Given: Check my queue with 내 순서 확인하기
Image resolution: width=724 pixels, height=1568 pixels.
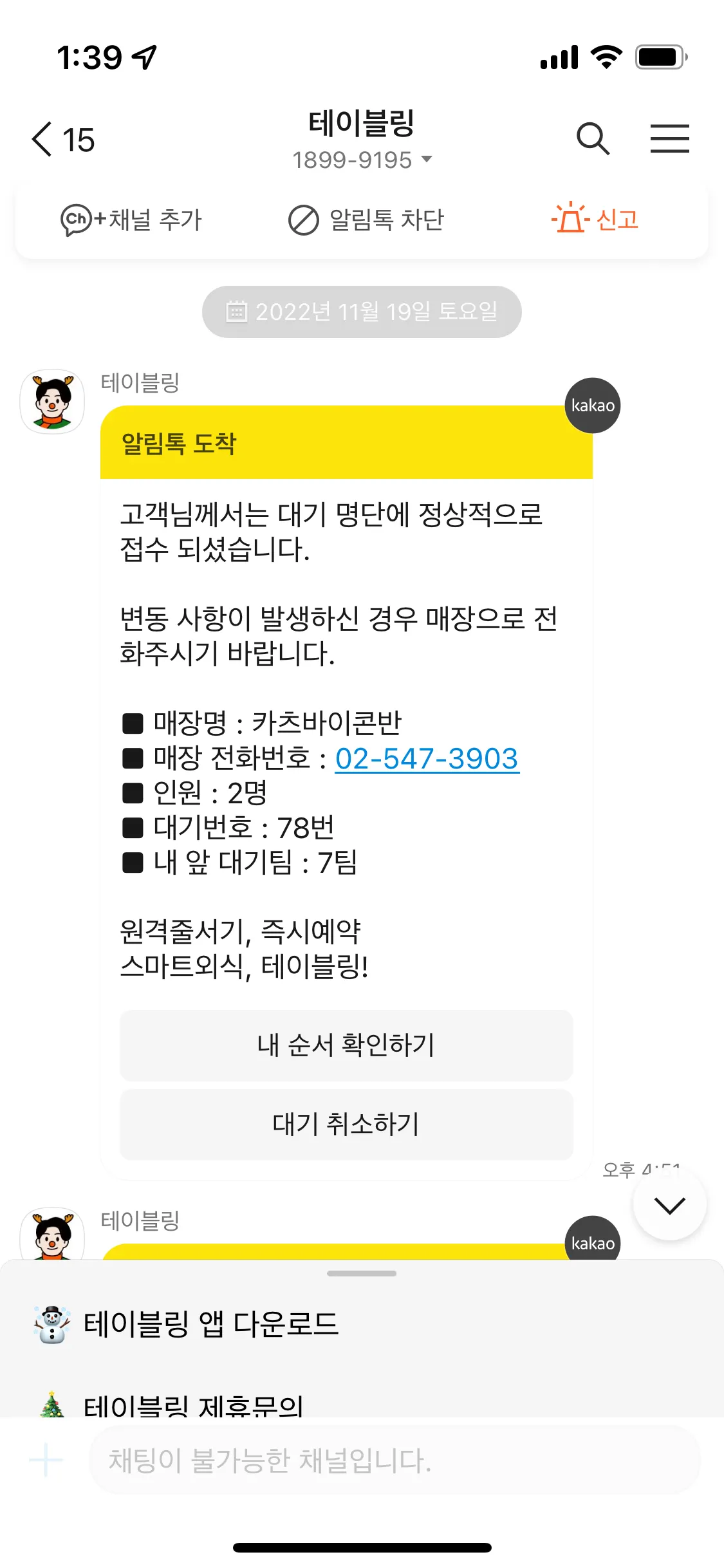Looking at the screenshot, I should pos(346,1045).
